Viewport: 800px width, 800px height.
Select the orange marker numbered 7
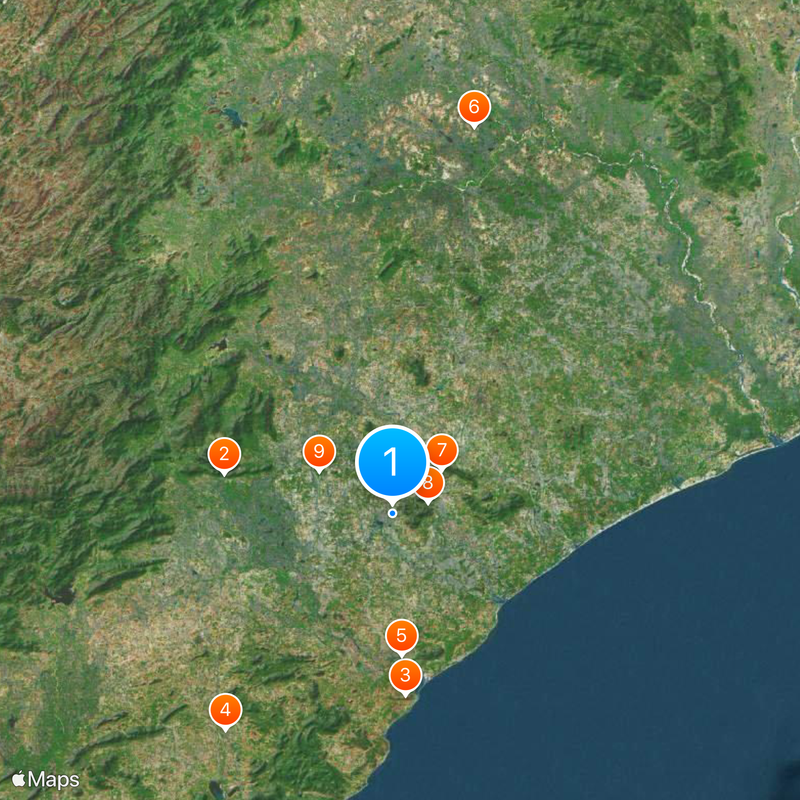(442, 450)
